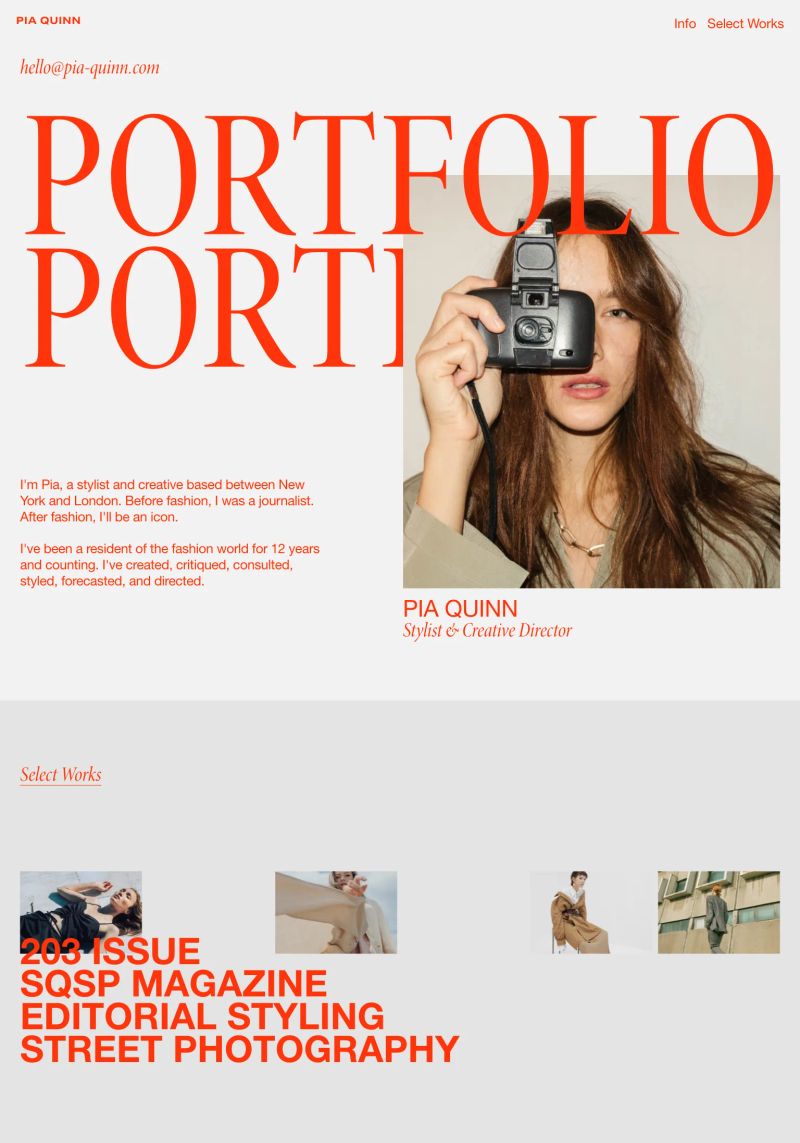Go to Select Works in header
The image size is (800, 1143).
click(x=745, y=23)
